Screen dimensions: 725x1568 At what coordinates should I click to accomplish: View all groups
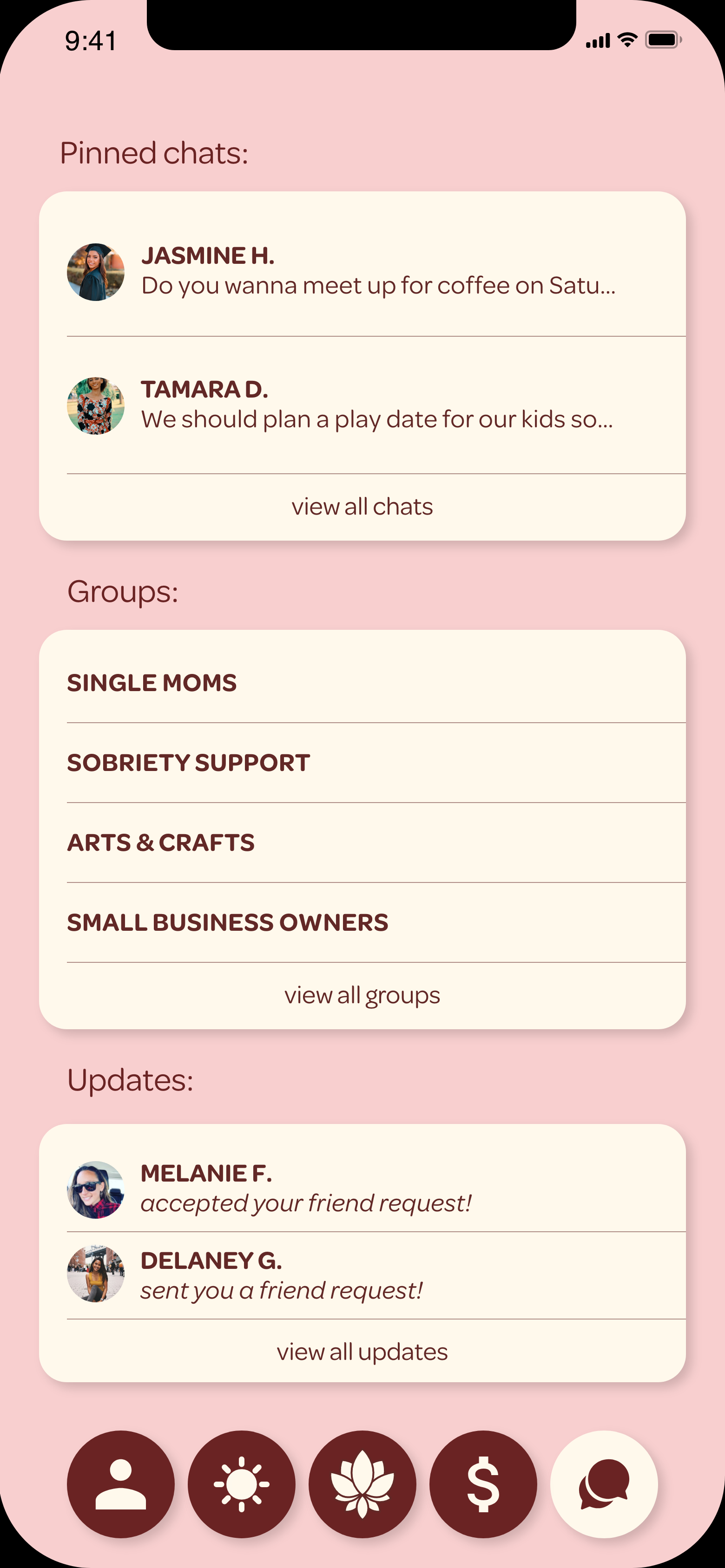coord(362,995)
